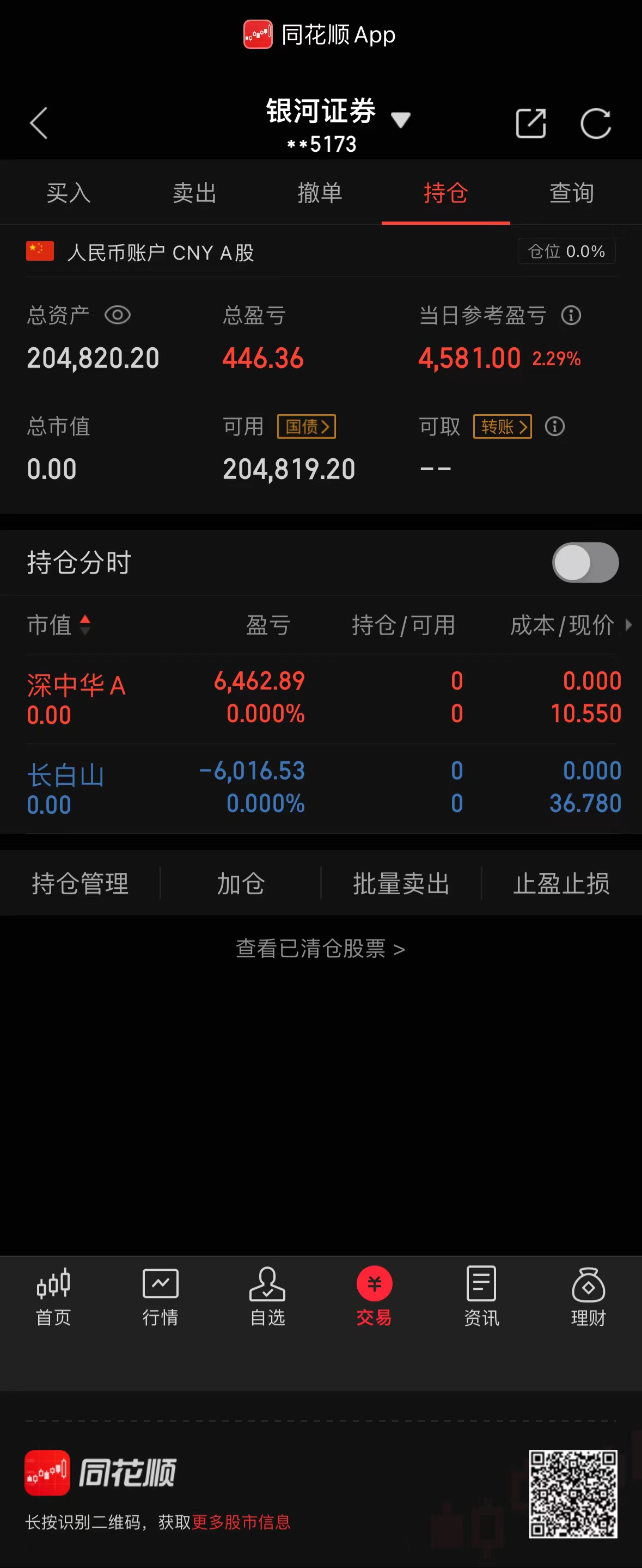Open the 撤单 tab
This screenshot has width=642, height=1568.
pyautogui.click(x=320, y=193)
